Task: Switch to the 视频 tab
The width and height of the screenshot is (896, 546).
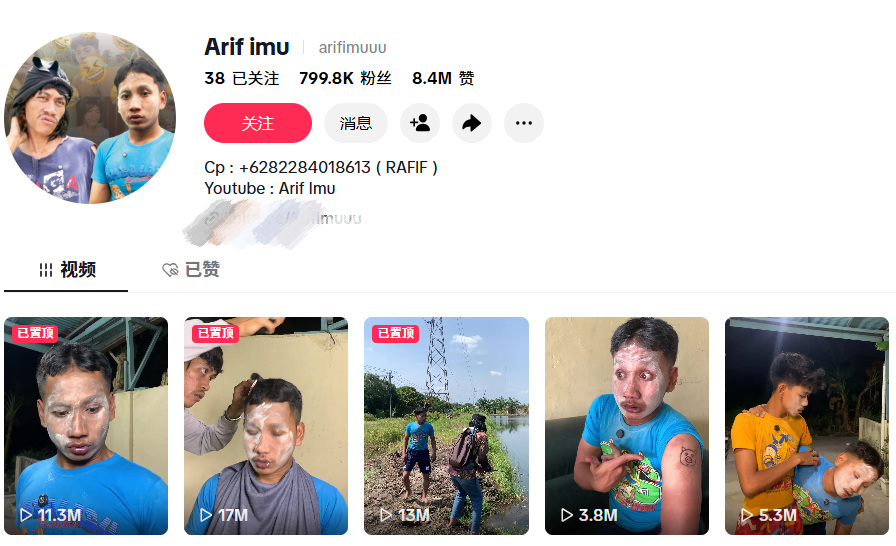Action: (67, 270)
